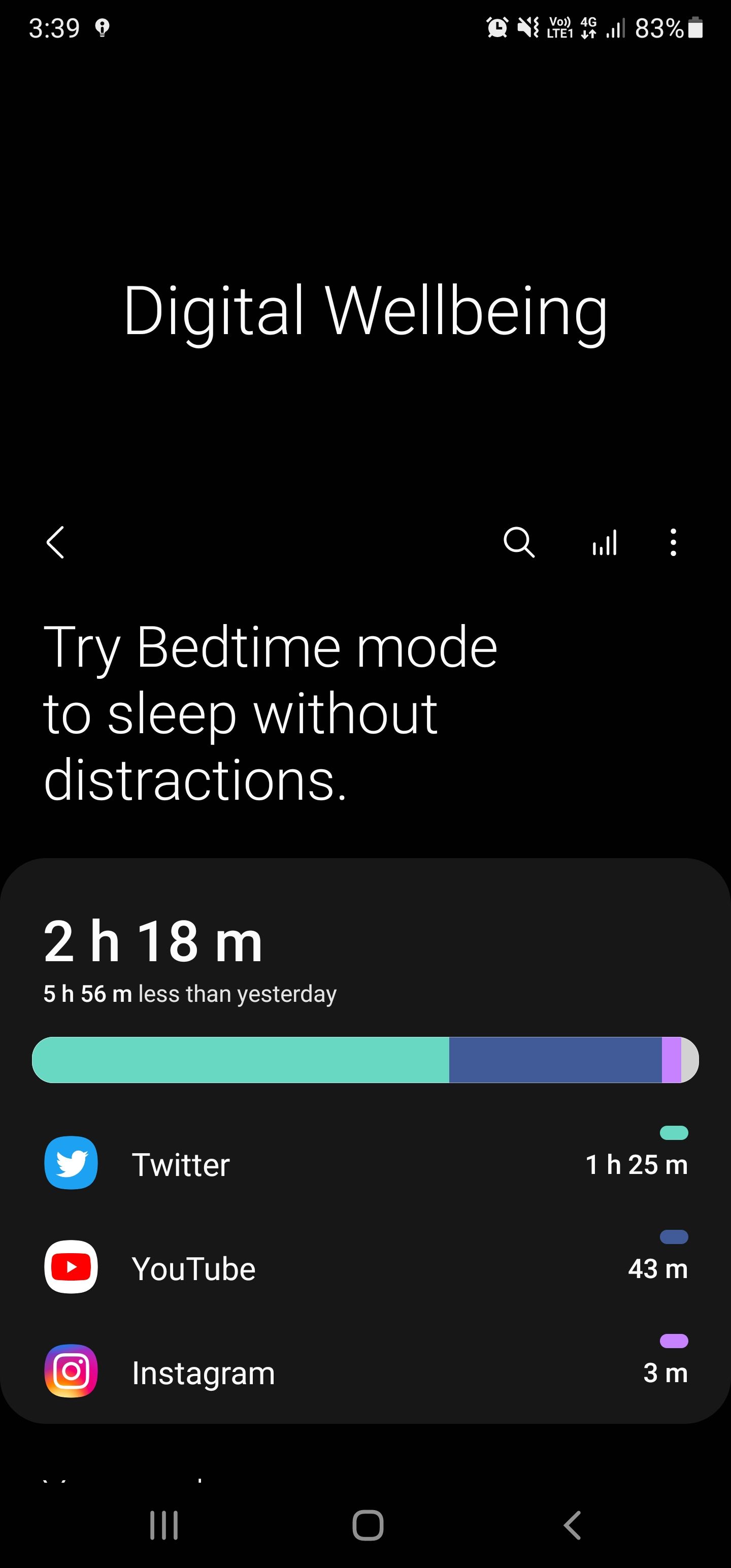Open the three-dot overflow menu
Image resolution: width=731 pixels, height=1568 pixels.
pos(673,542)
